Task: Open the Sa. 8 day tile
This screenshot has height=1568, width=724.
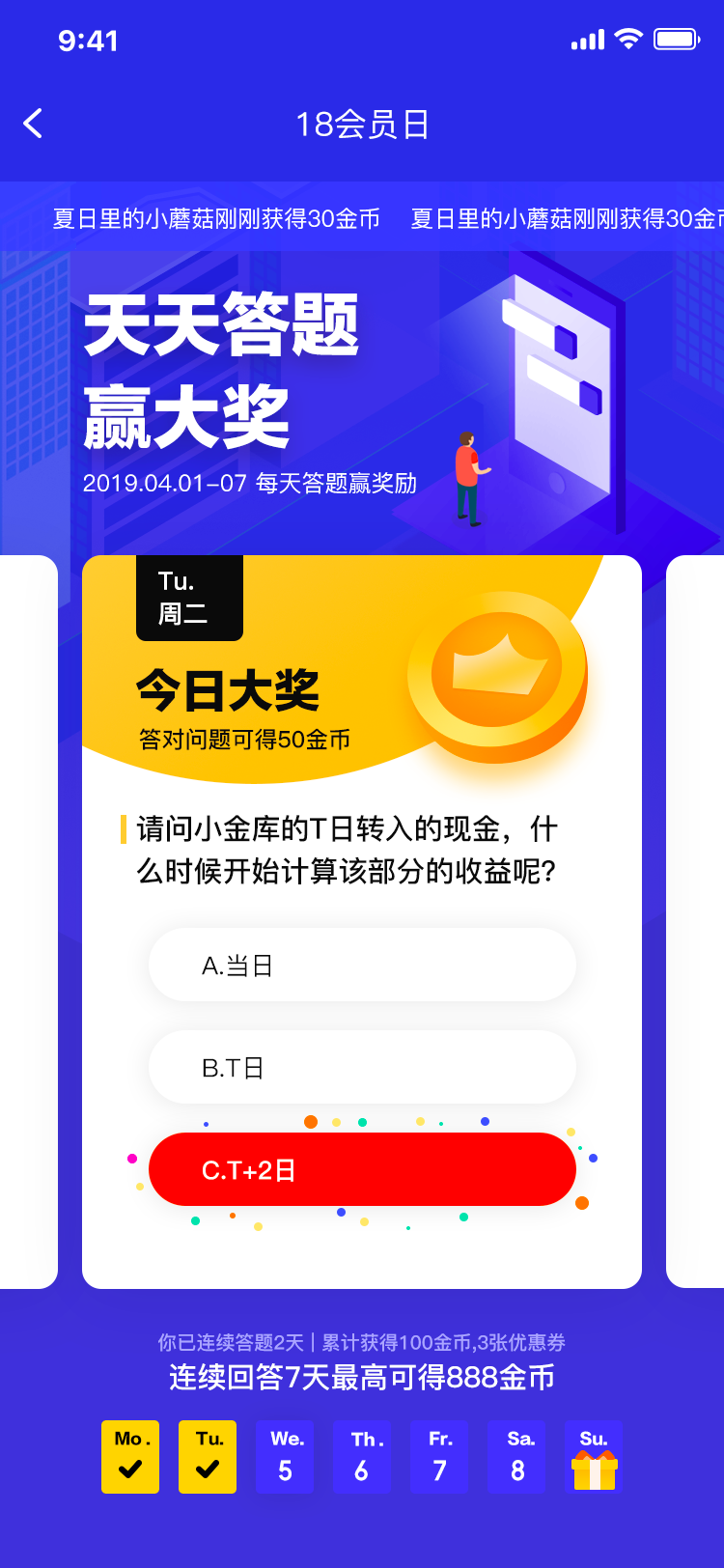Action: (516, 1457)
